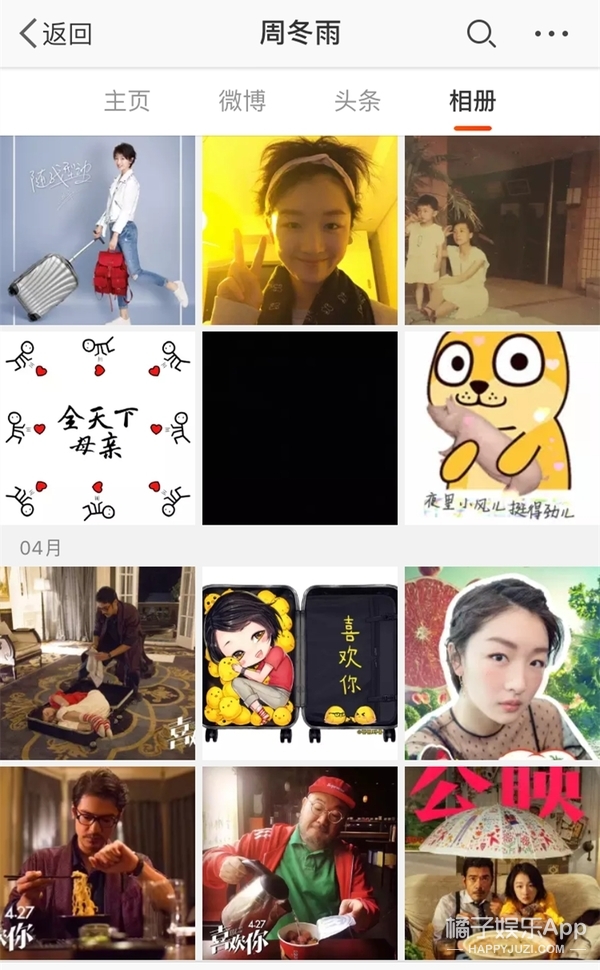Viewport: 600px width, 970px height.
Task: Tap the 返回 back button
Action: pyautogui.click(x=55, y=34)
